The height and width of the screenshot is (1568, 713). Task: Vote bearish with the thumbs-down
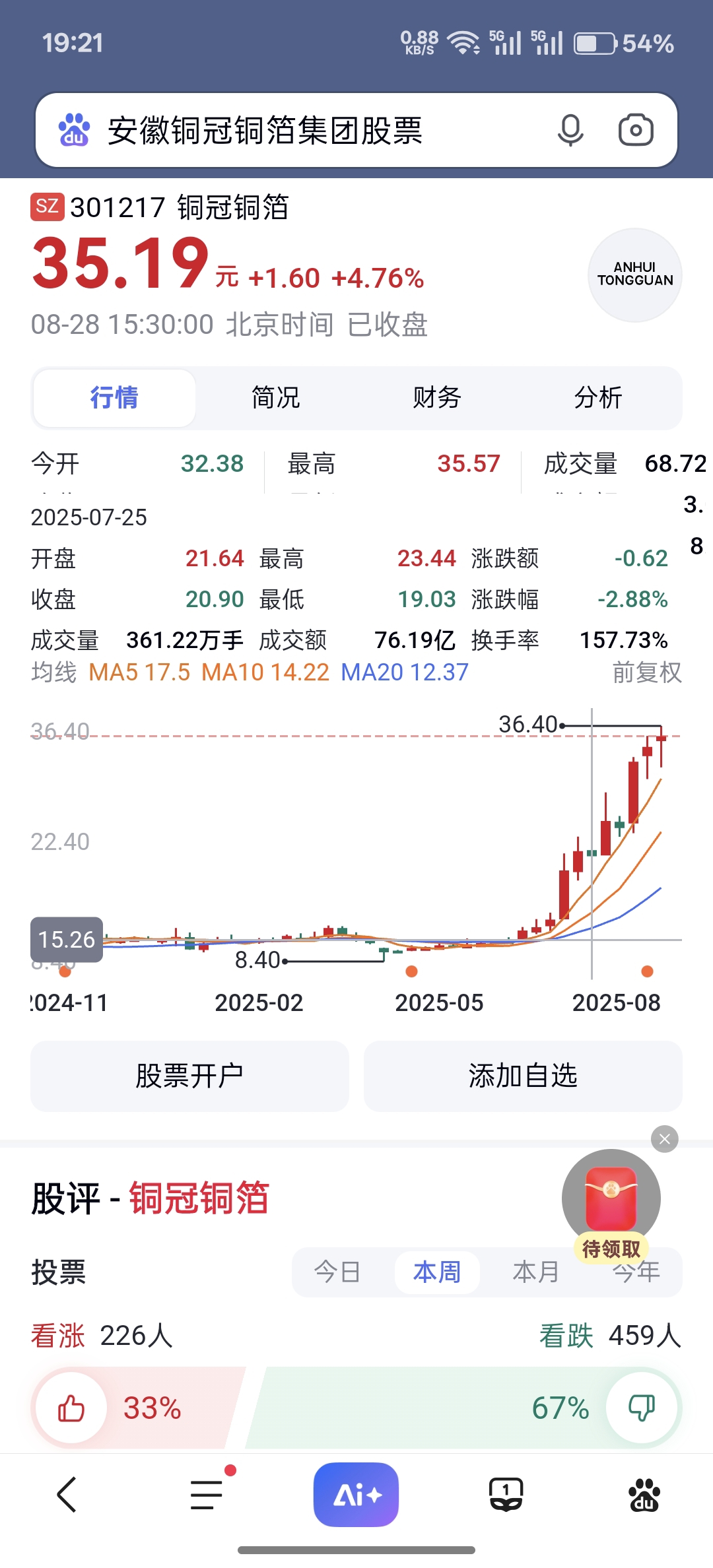(641, 1408)
